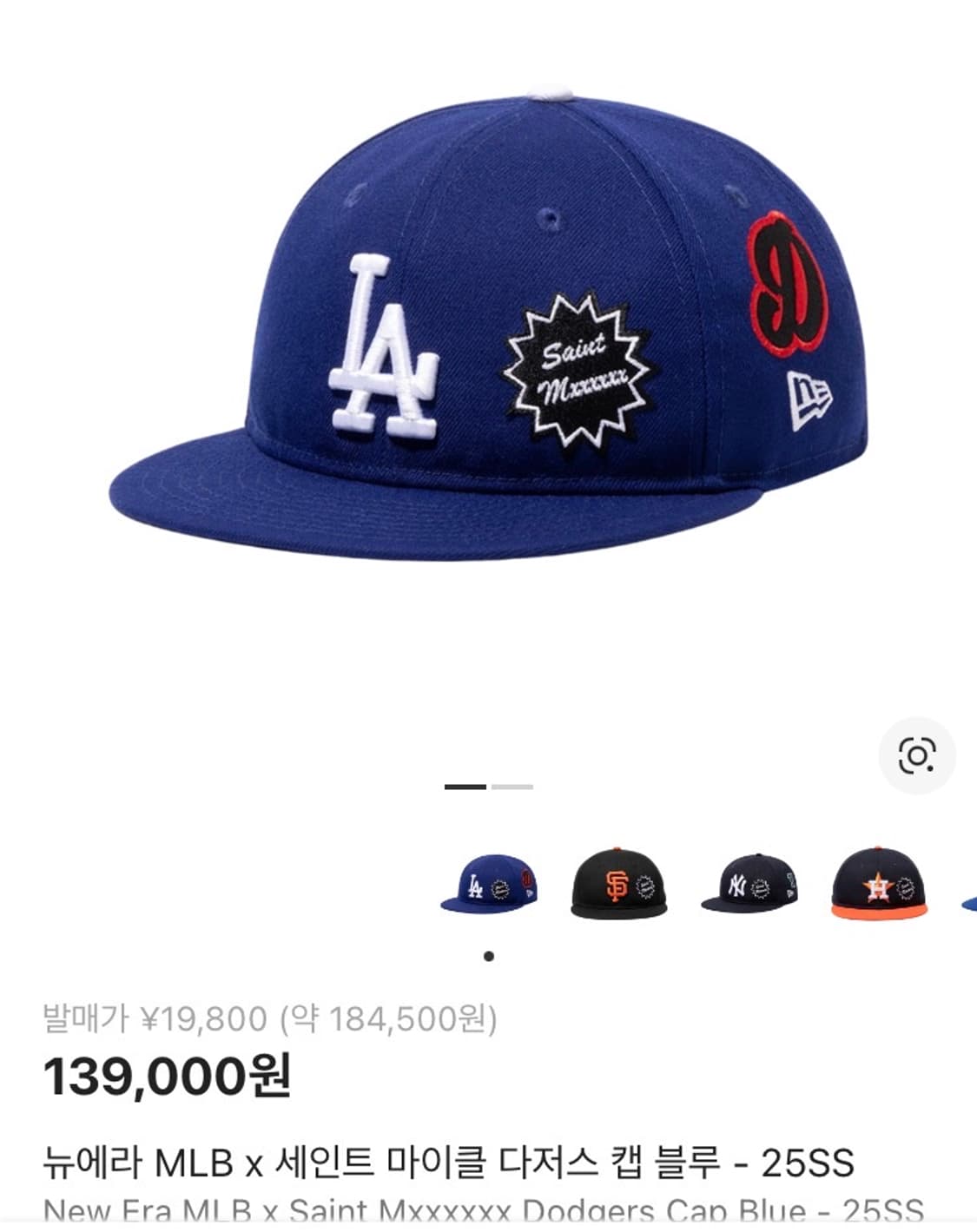
Task: Click the carousel dot below the cap thumbnails
Action: tap(488, 954)
